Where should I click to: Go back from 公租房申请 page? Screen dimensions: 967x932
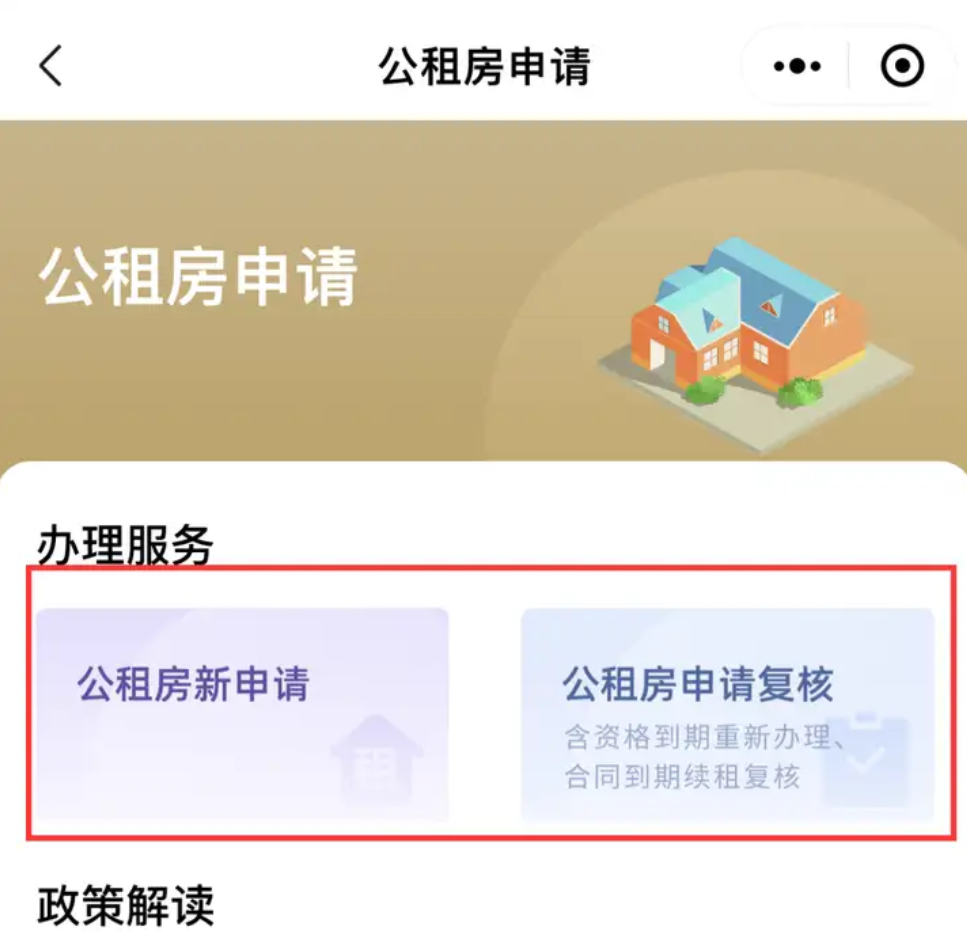coord(50,66)
